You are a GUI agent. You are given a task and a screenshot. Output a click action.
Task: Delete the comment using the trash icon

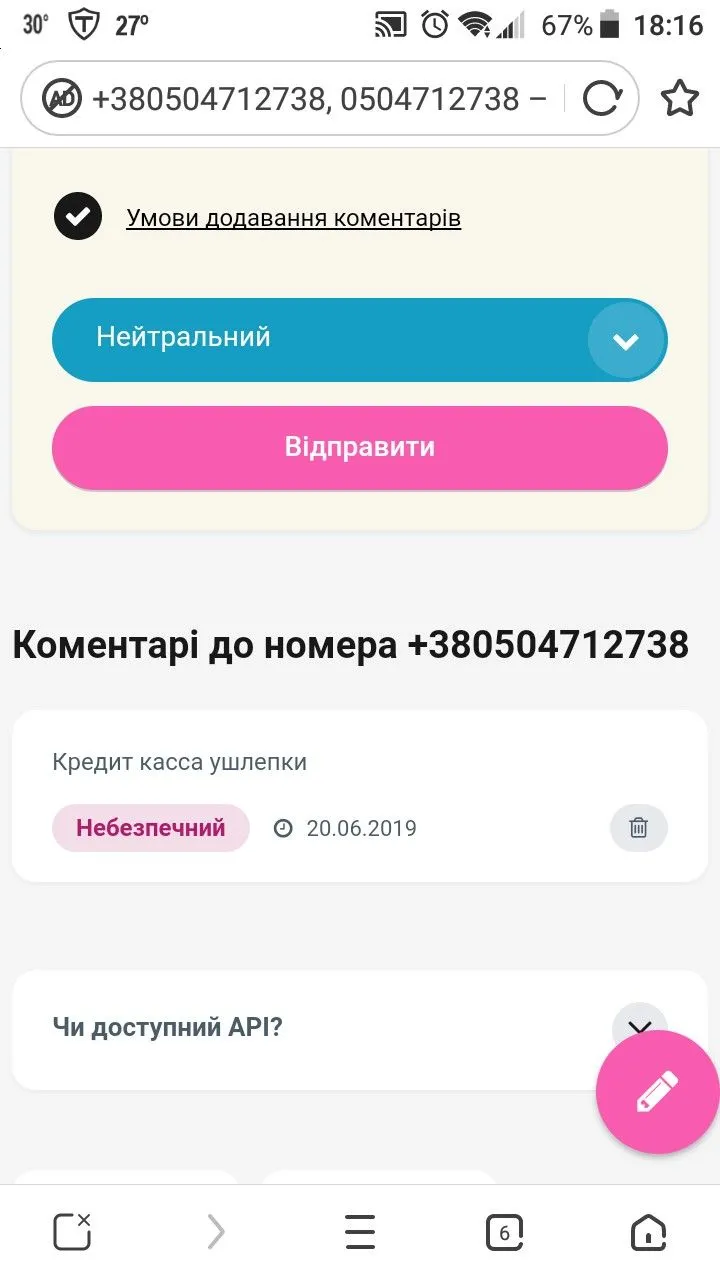click(x=638, y=828)
